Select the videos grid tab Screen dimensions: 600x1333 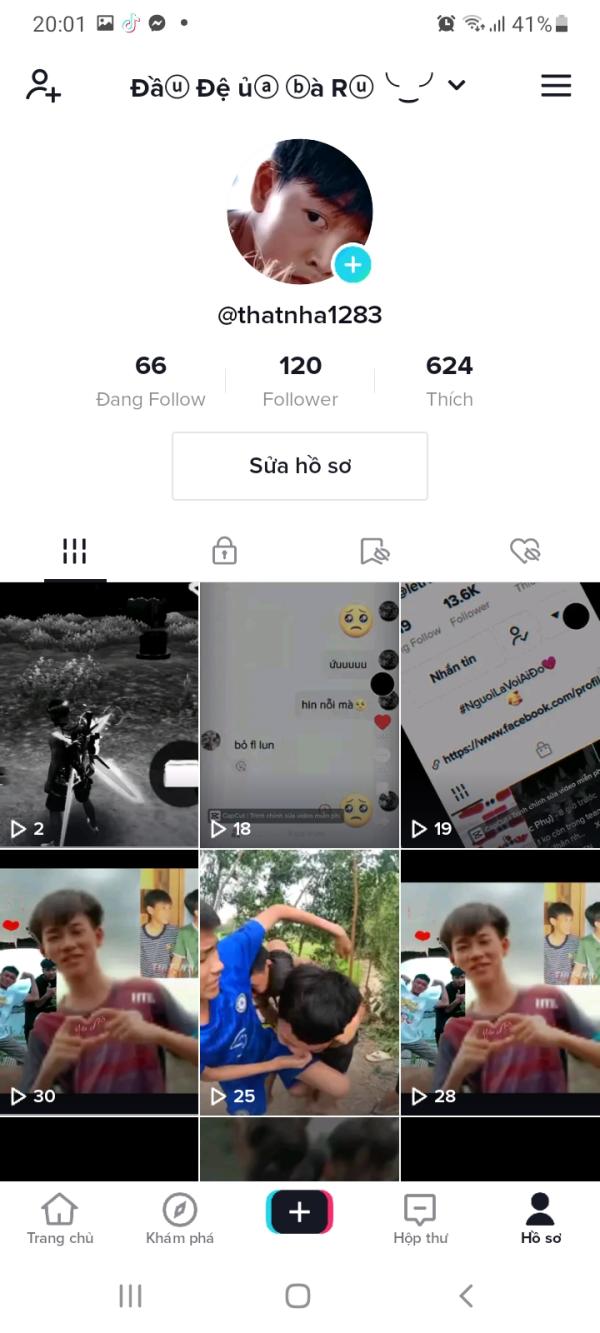tap(75, 550)
